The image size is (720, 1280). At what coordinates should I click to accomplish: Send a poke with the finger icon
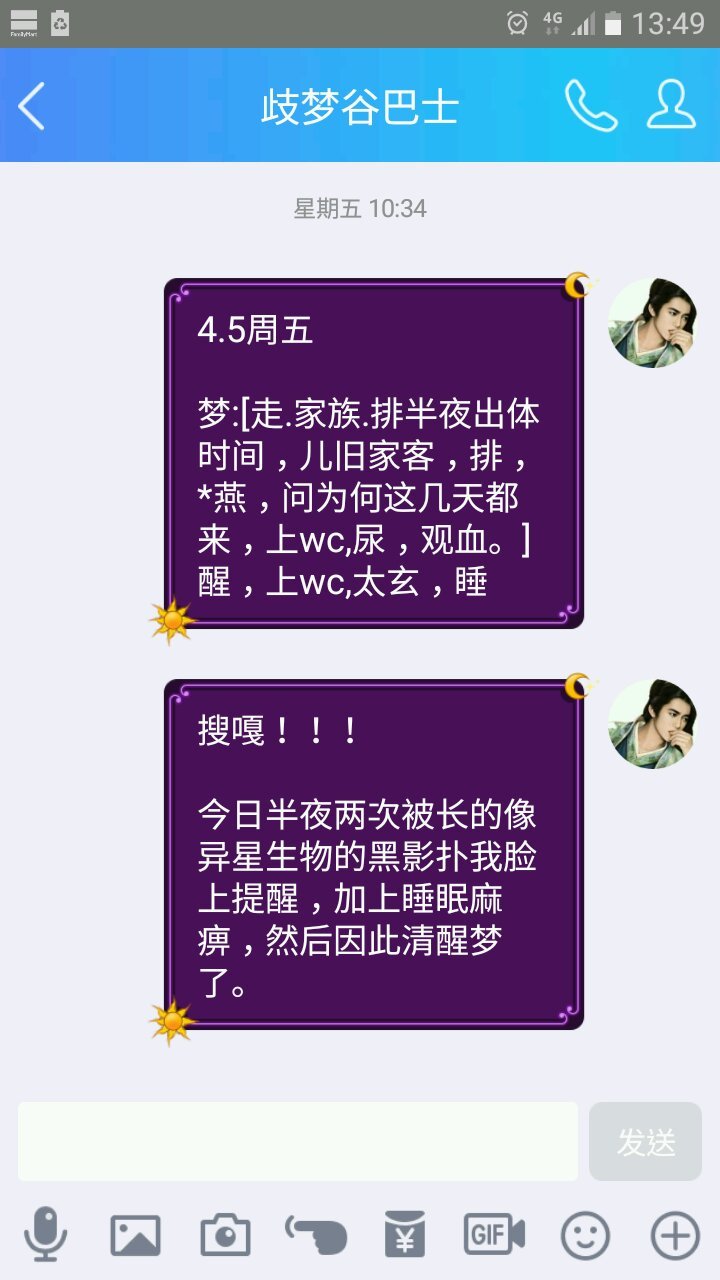tap(316, 1235)
